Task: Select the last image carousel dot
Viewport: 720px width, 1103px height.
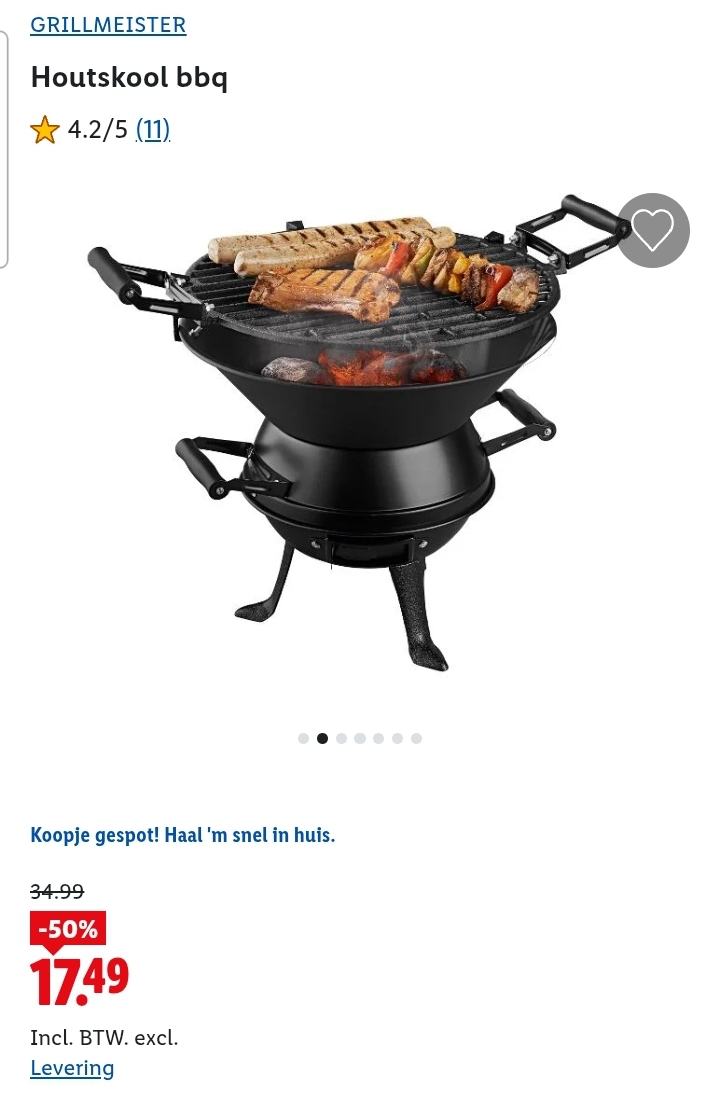Action: tap(416, 738)
